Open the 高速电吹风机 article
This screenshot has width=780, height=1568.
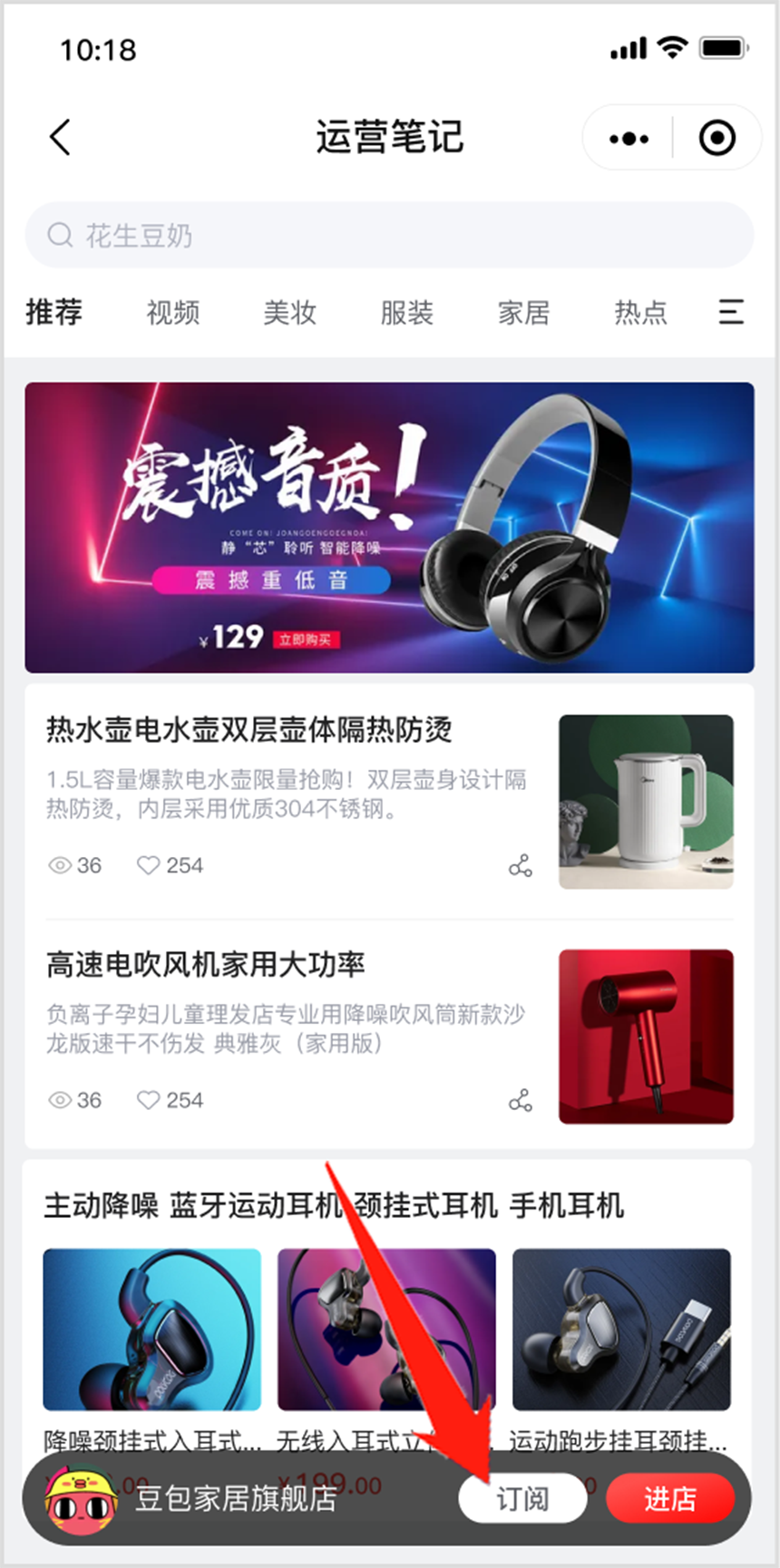pos(389,1035)
